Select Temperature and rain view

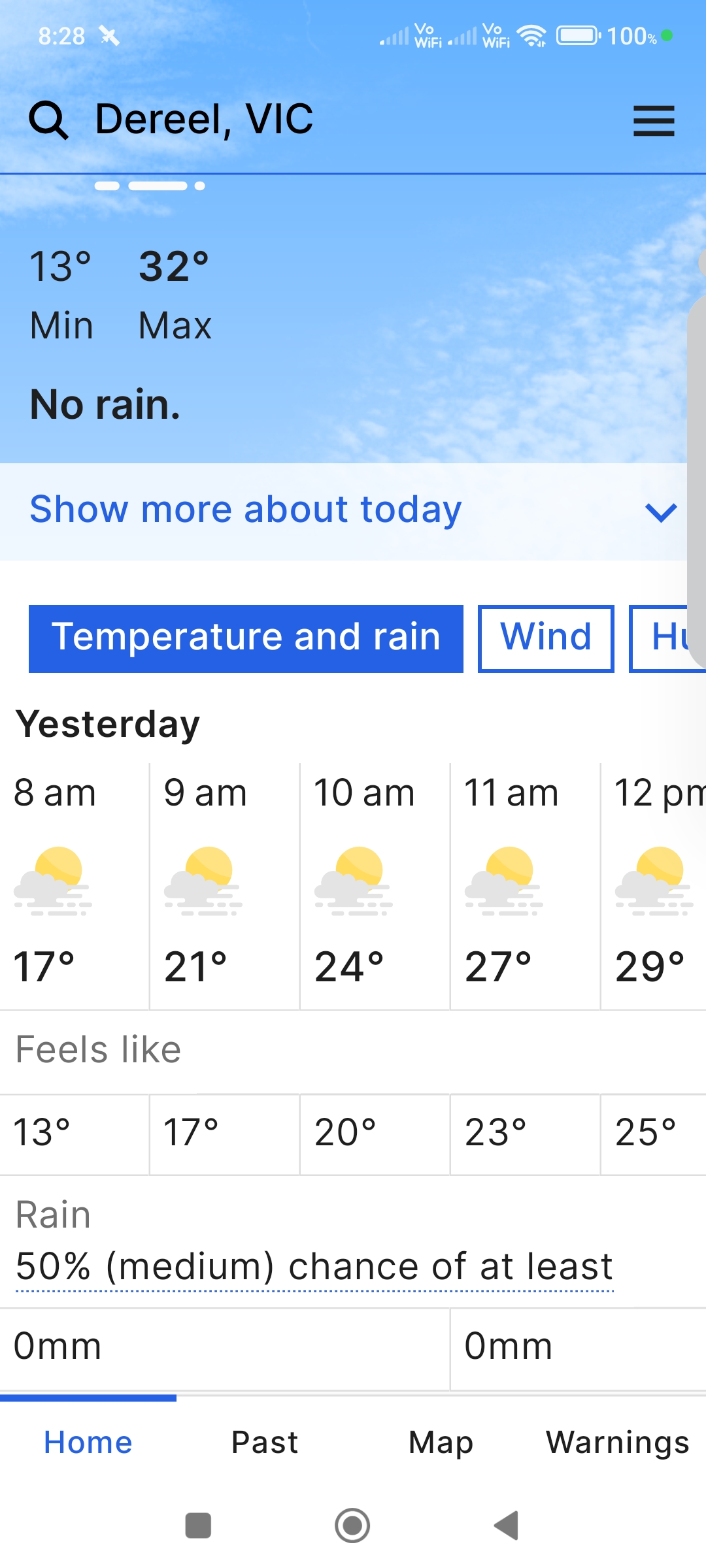[246, 638]
